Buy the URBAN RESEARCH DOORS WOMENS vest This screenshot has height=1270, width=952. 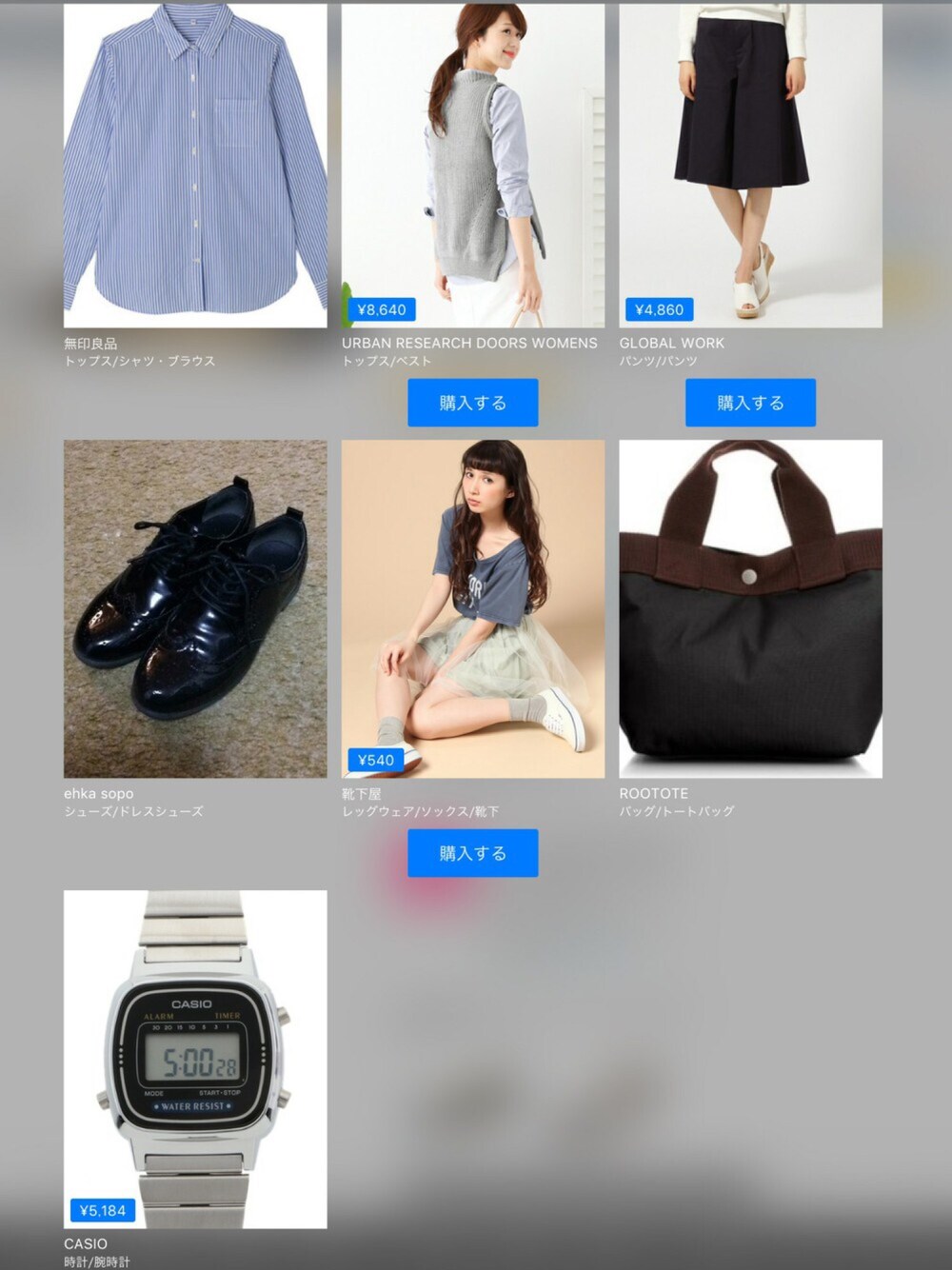[x=473, y=403]
